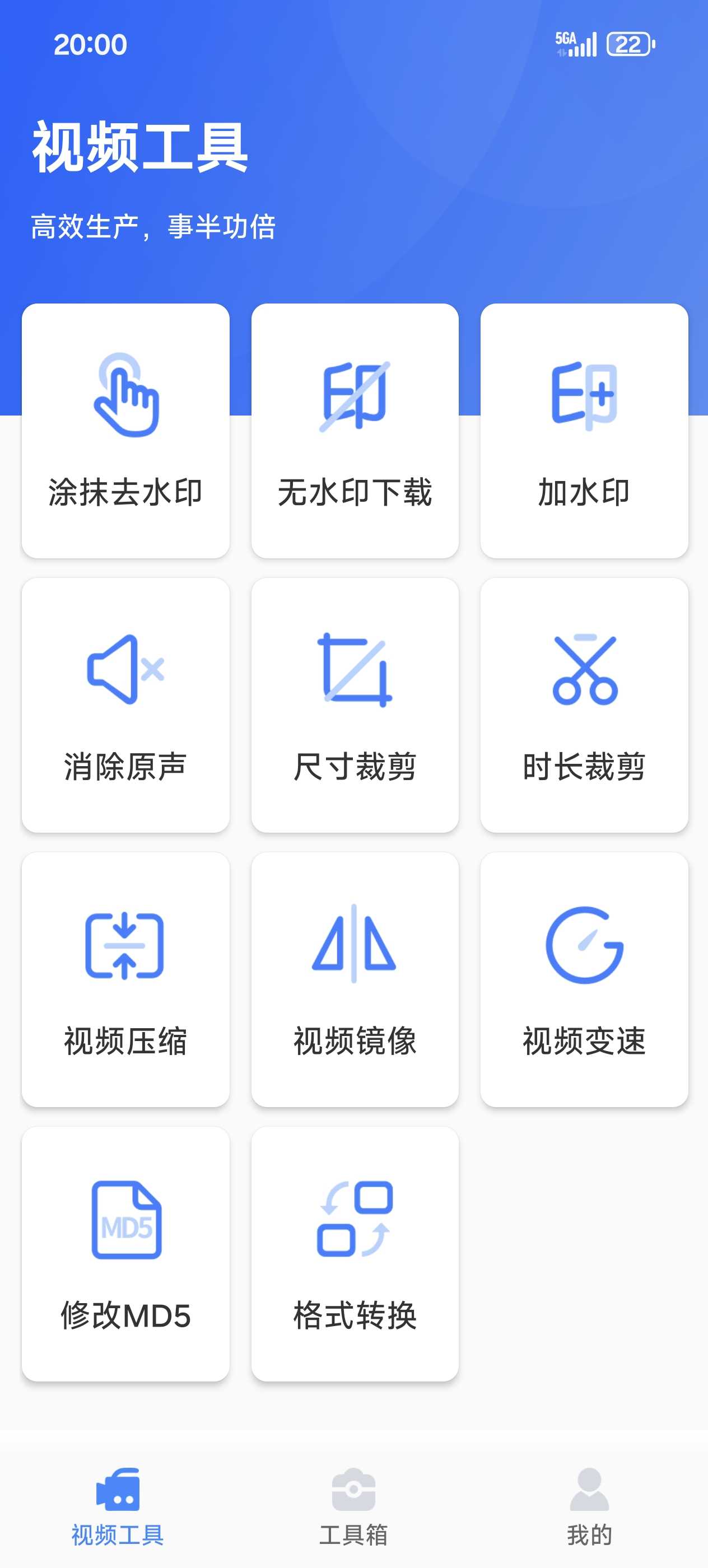Switch to the 工具箱 tab
The width and height of the screenshot is (708, 1568).
click(353, 1507)
